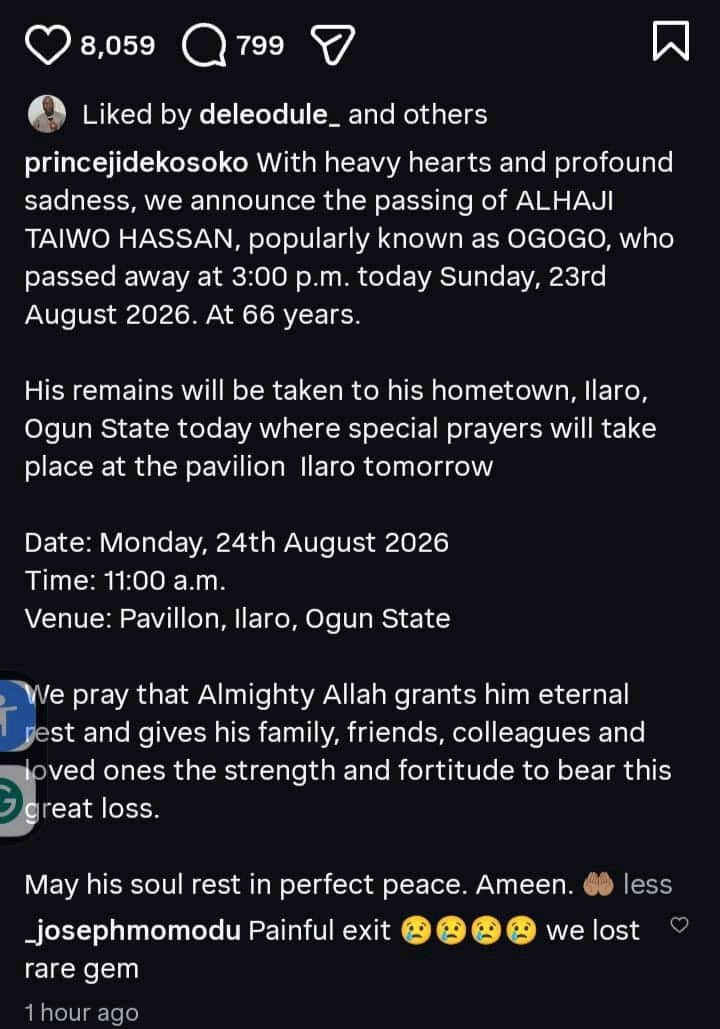Open _josephmomodu's profile
The image size is (720, 1029).
coord(133,931)
